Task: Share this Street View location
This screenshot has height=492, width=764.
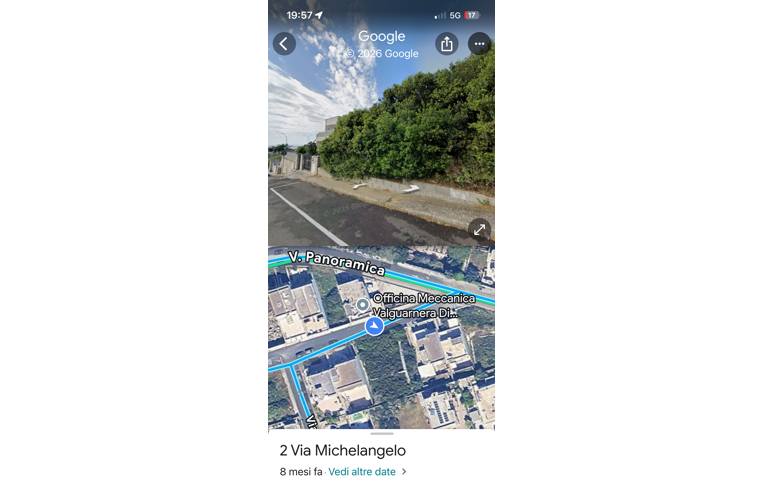Action: 446,44
